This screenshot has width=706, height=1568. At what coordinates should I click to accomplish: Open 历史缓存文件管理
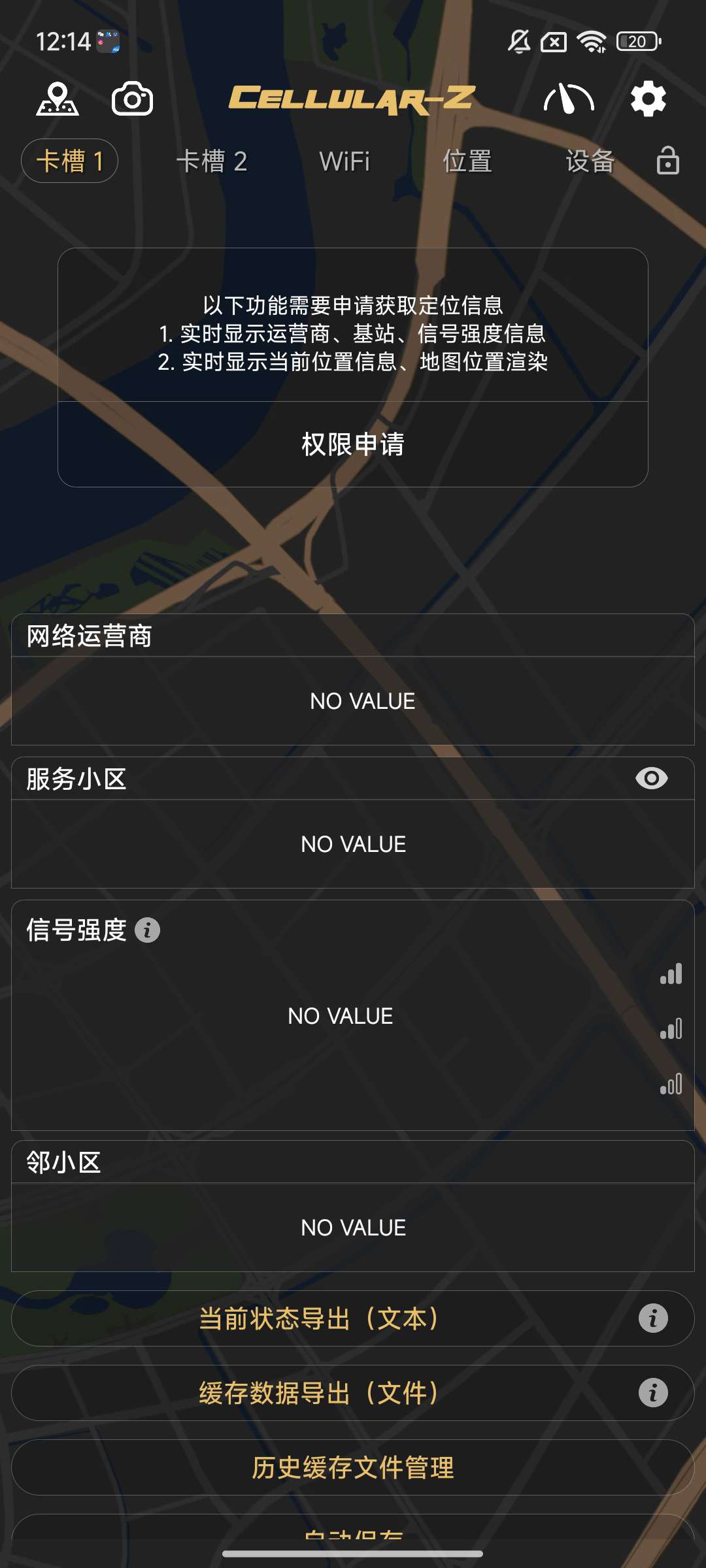click(x=353, y=1467)
